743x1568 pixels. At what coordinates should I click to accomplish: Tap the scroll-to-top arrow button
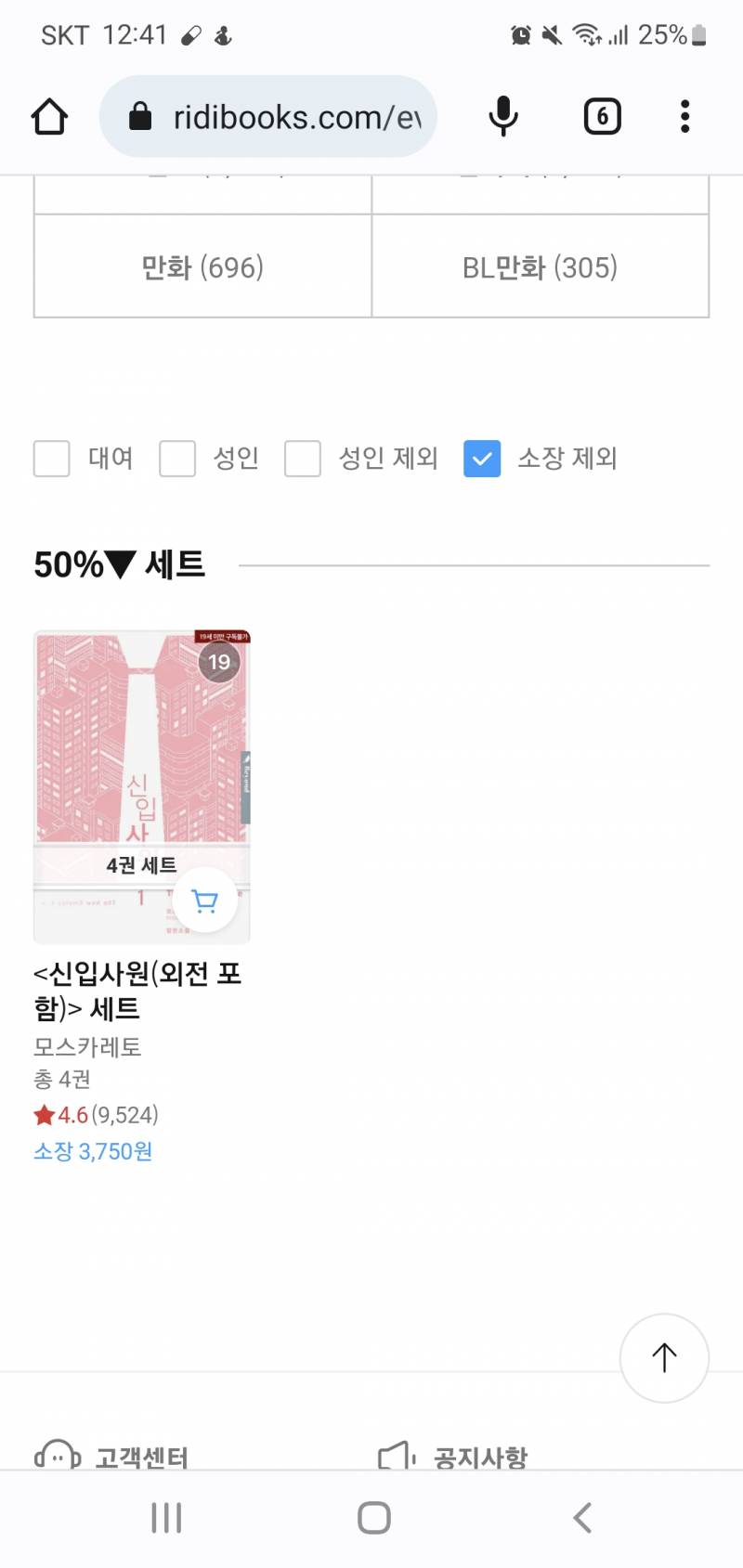[x=664, y=1357]
